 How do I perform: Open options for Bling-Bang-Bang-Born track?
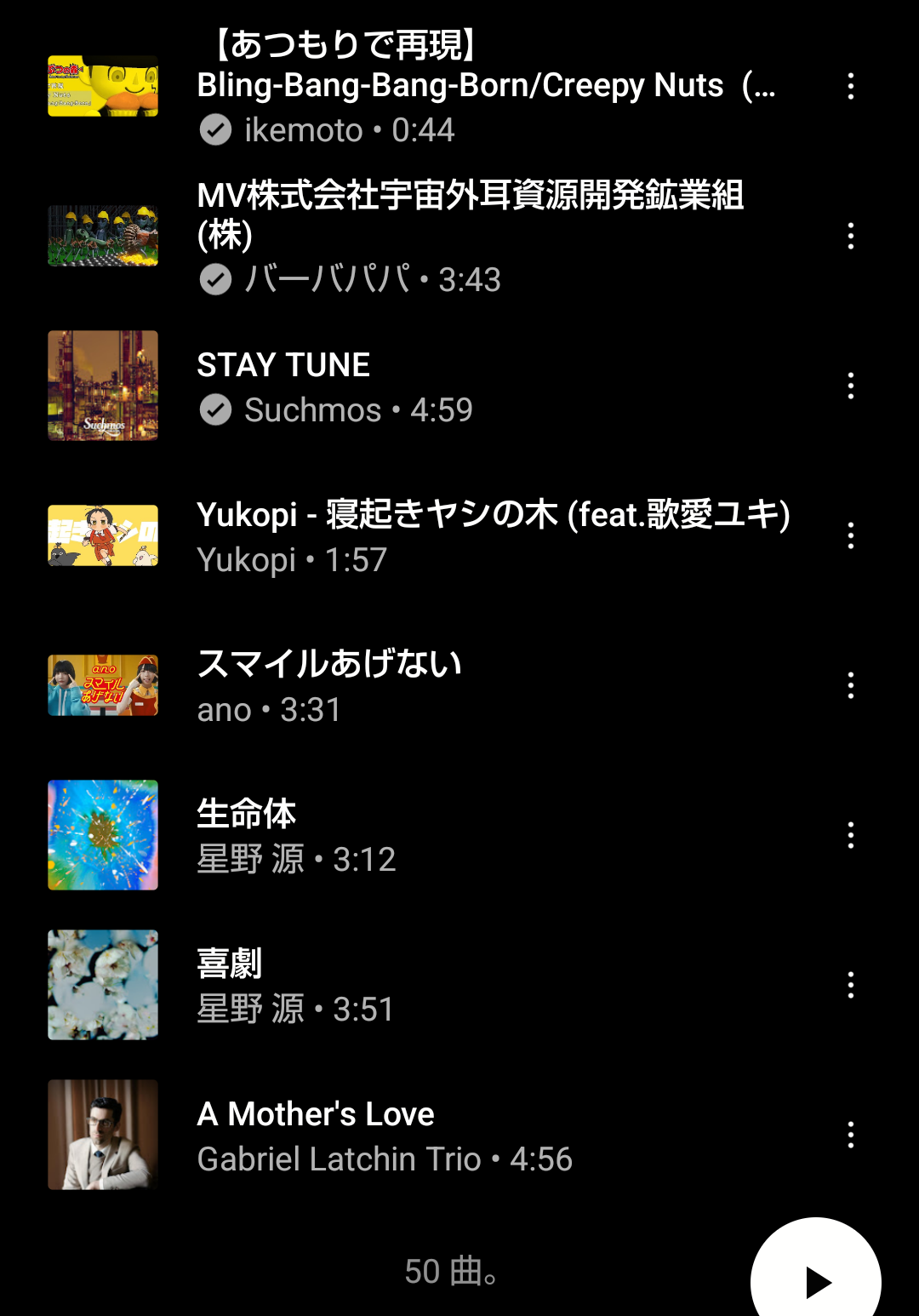(850, 86)
